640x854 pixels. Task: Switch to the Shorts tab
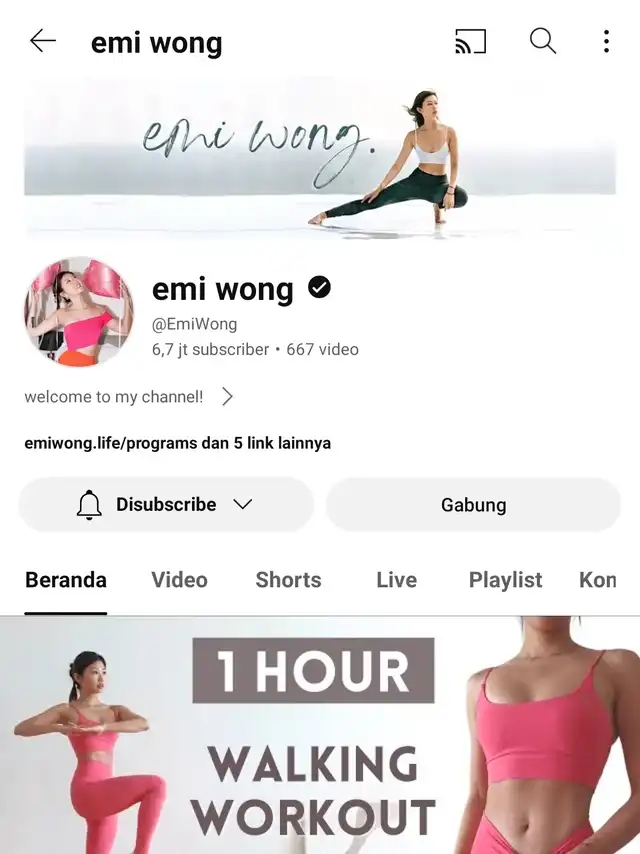pos(288,580)
